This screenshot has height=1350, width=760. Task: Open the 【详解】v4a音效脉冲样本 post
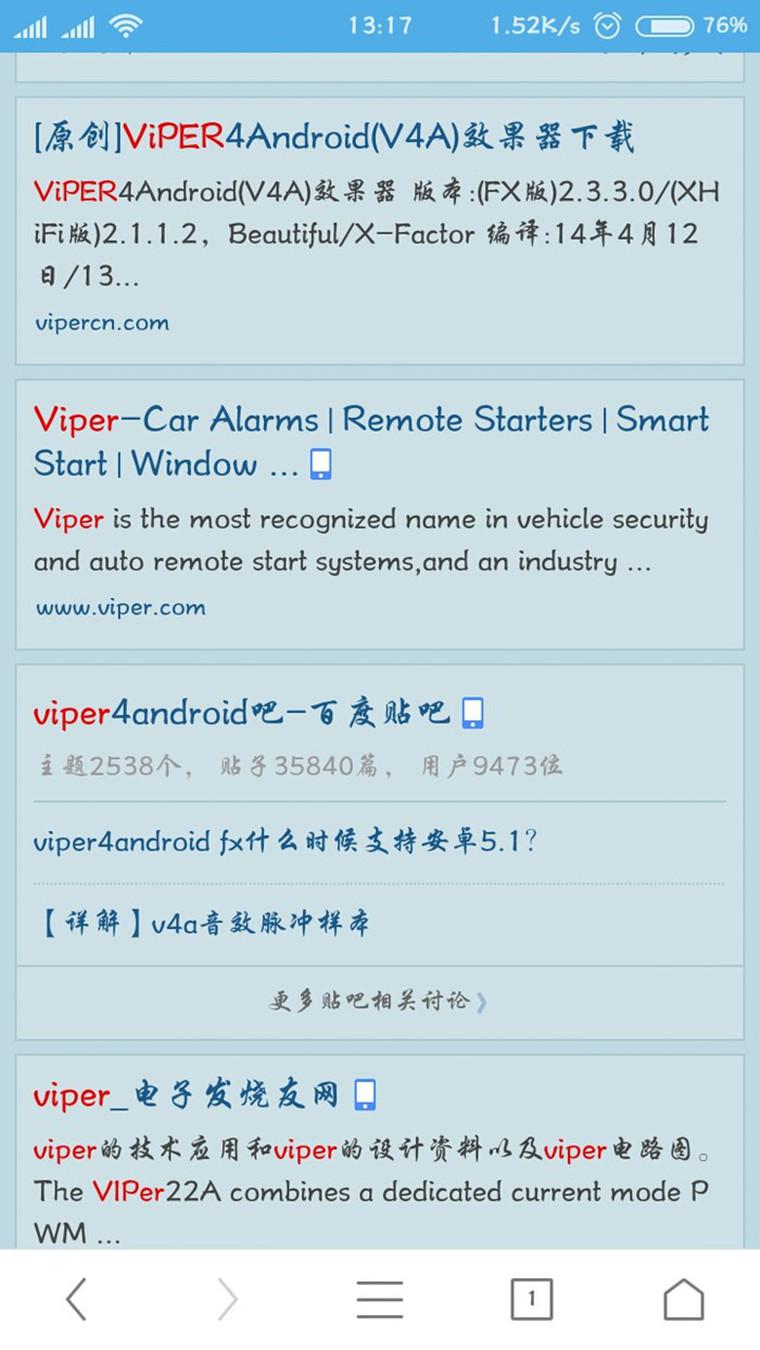point(202,923)
